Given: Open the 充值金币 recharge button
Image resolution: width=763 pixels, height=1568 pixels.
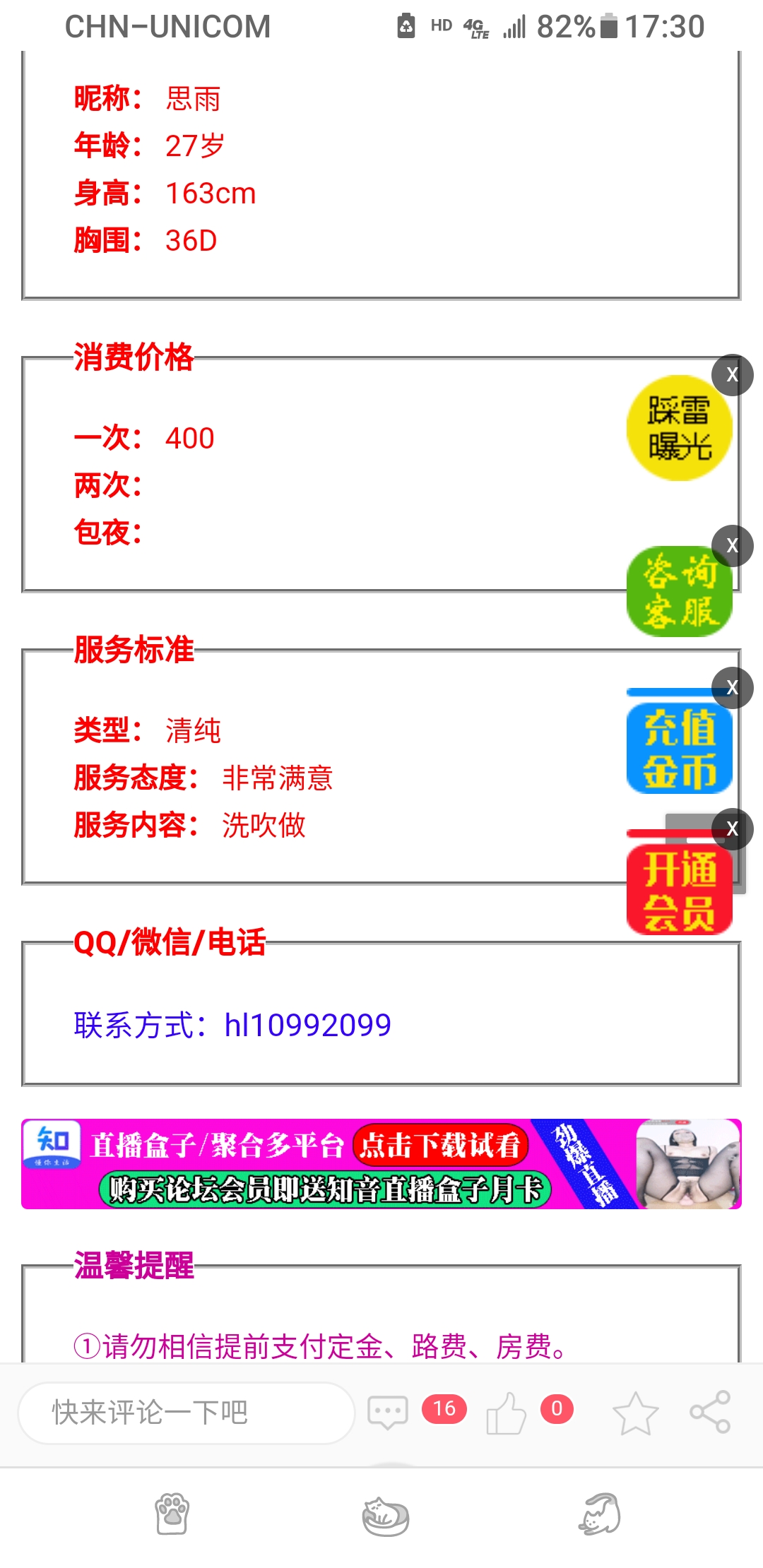Looking at the screenshot, I should (x=678, y=749).
